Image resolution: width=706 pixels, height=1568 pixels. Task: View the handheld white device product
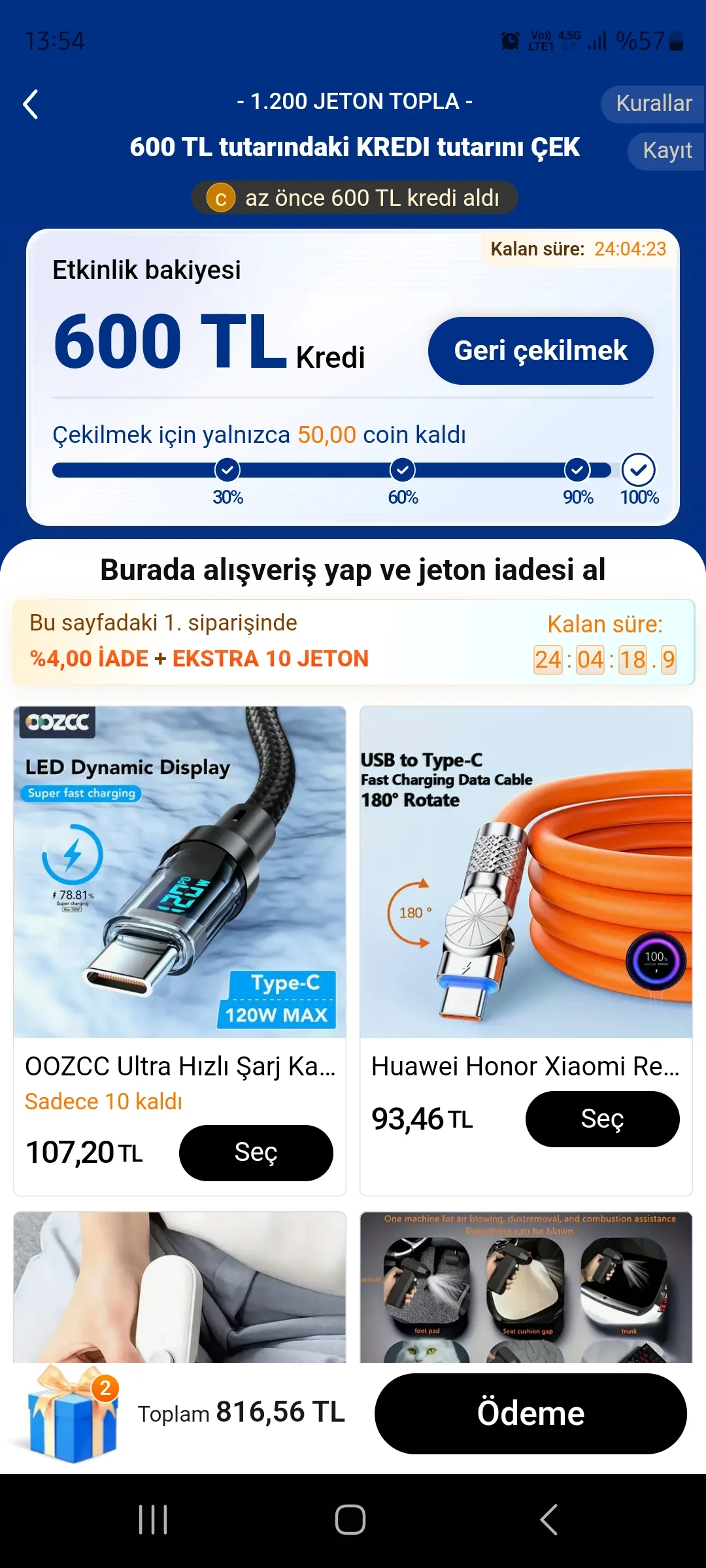pyautogui.click(x=180, y=1287)
